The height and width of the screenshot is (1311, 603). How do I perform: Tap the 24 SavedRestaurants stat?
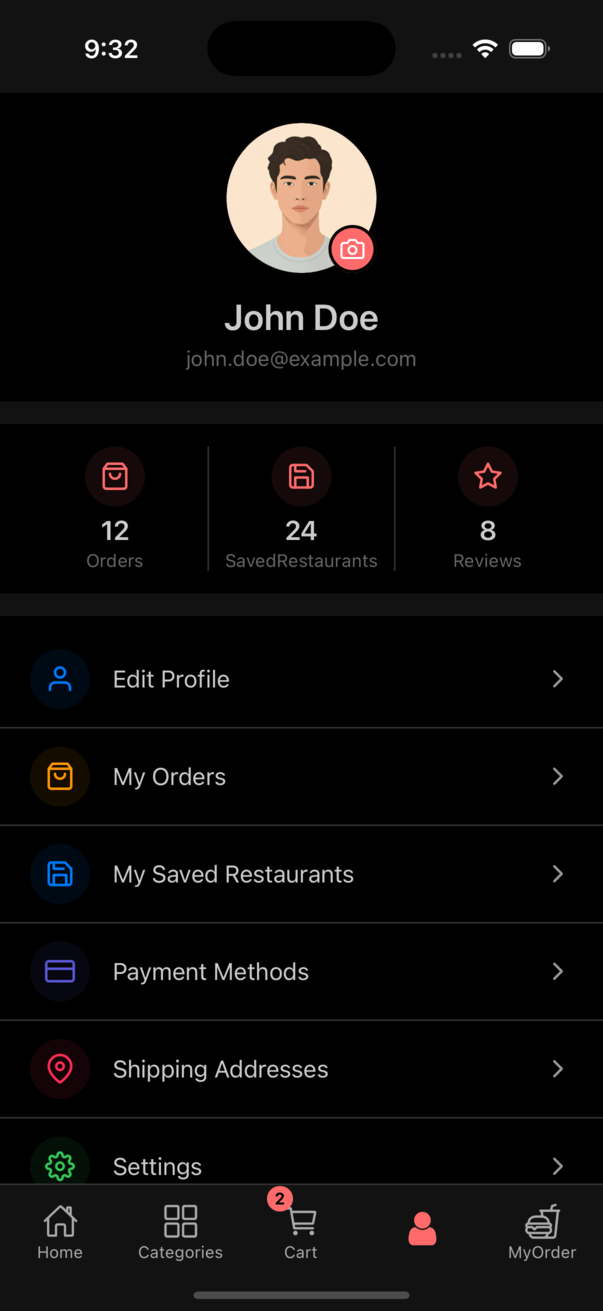[301, 509]
